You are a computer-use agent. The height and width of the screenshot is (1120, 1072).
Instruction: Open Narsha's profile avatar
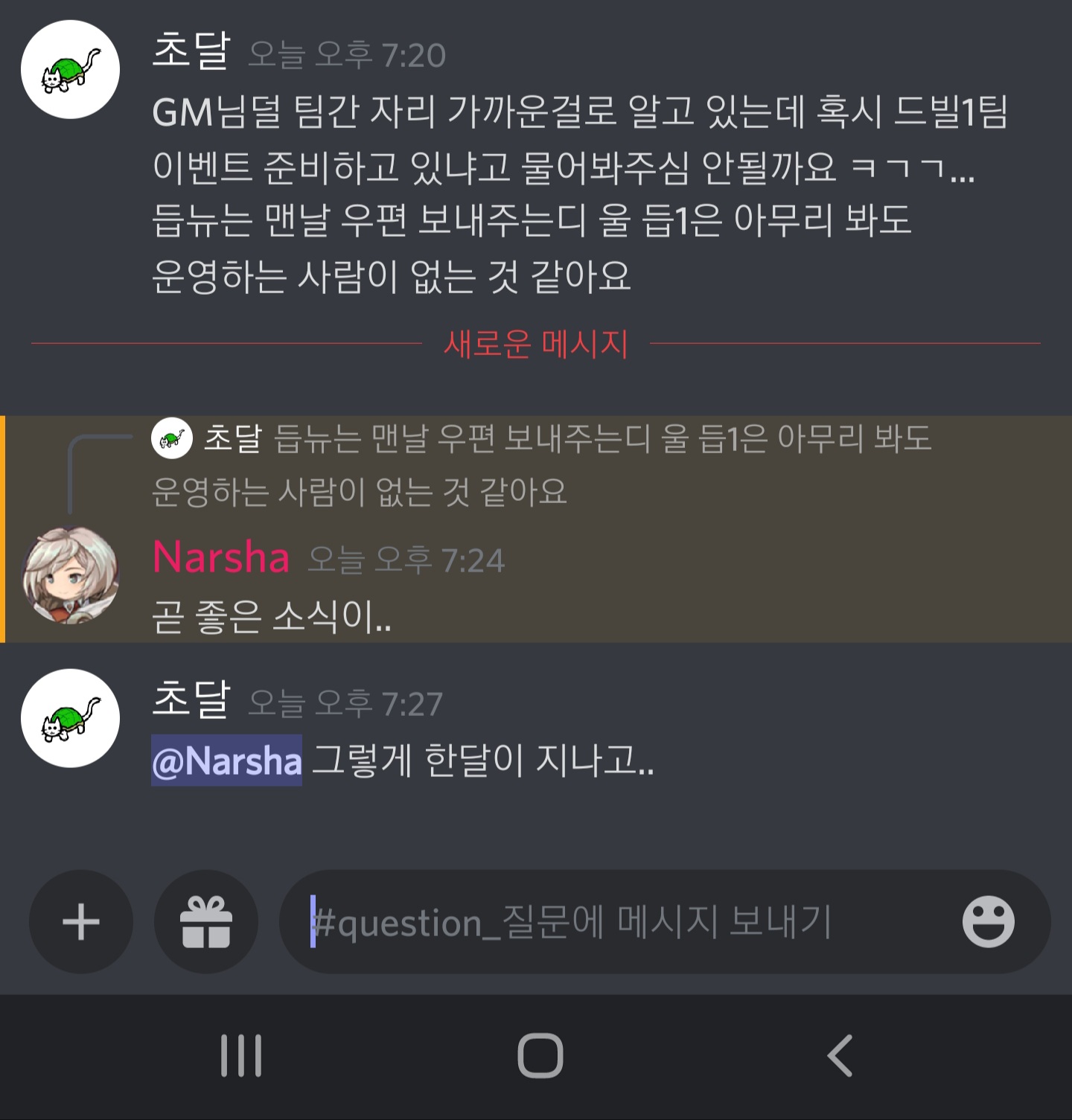click(71, 575)
